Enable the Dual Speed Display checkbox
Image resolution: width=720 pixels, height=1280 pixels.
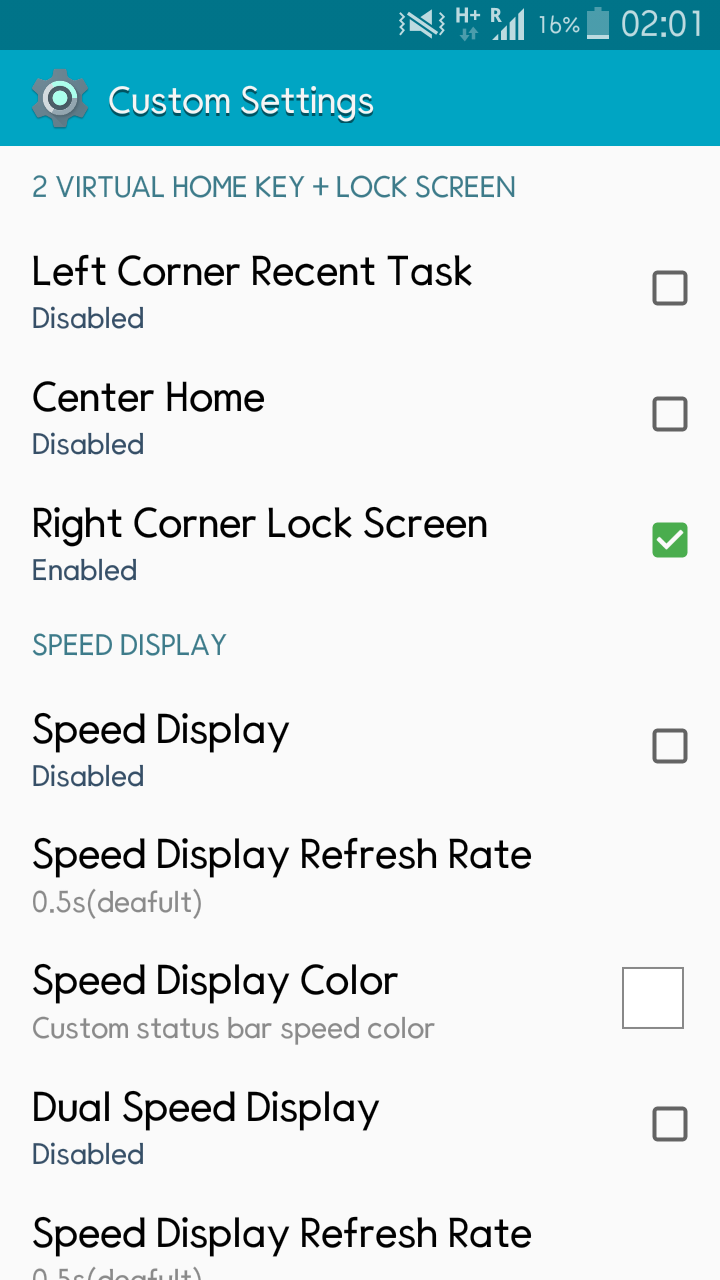670,1124
